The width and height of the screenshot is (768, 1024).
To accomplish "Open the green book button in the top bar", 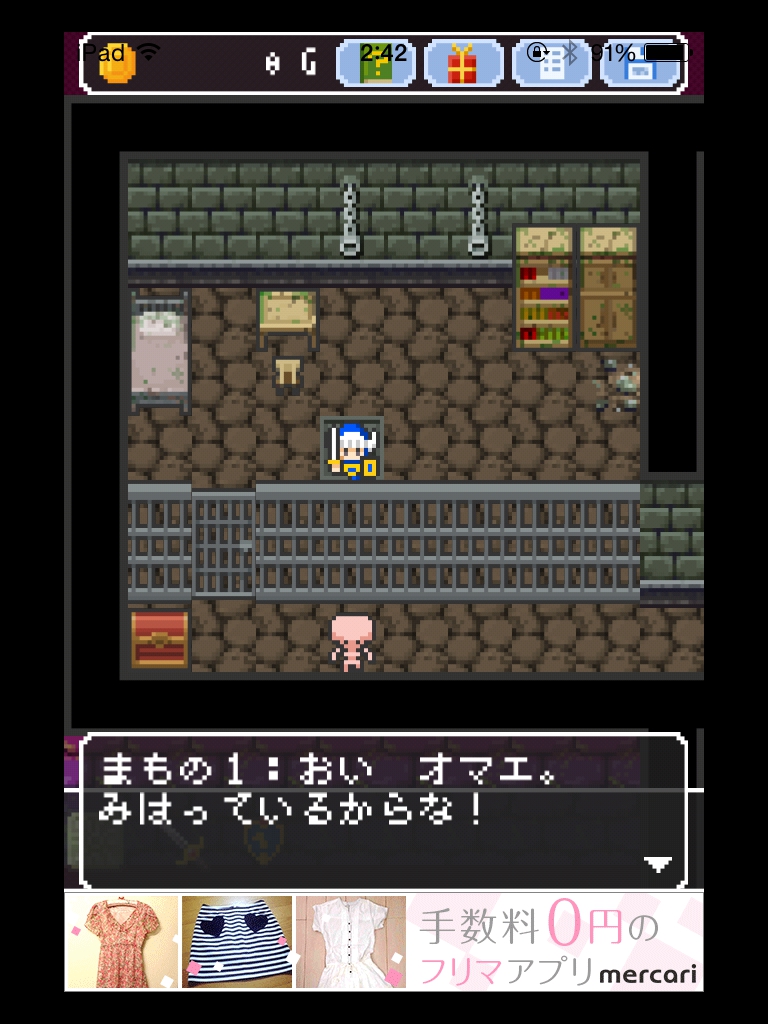I will (x=376, y=64).
